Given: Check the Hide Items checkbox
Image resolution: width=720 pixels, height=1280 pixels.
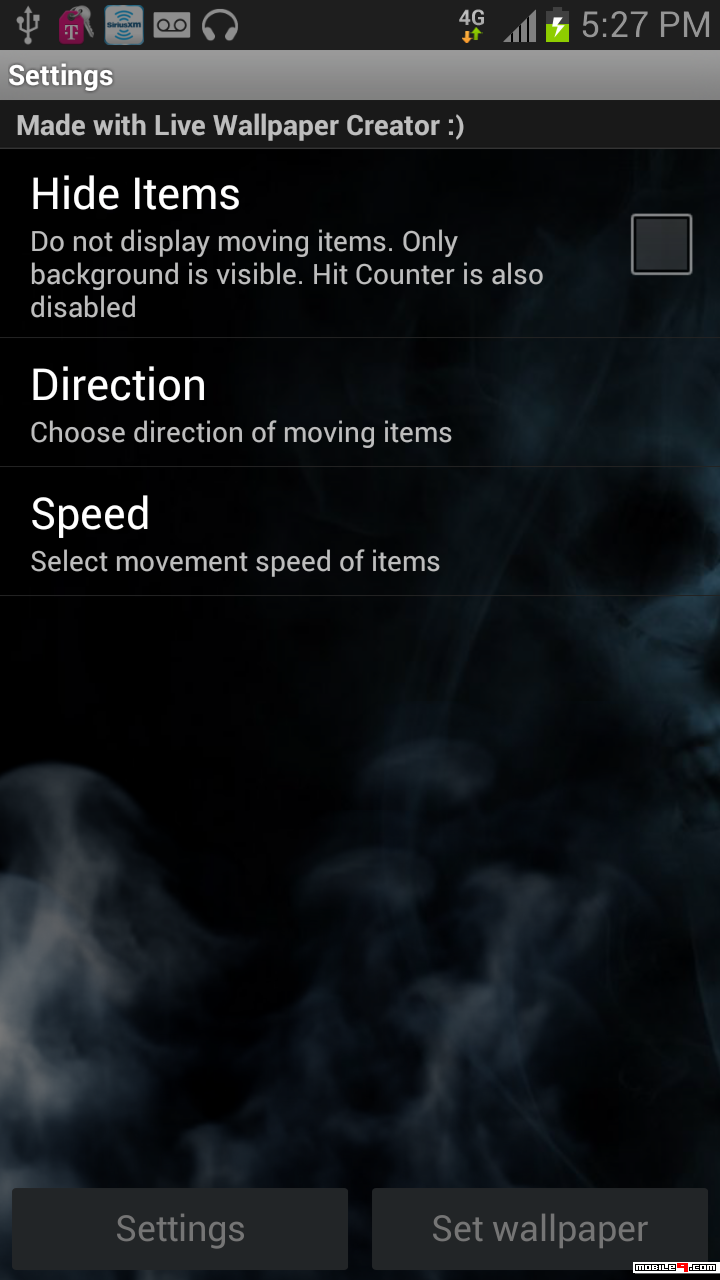Looking at the screenshot, I should tap(661, 244).
